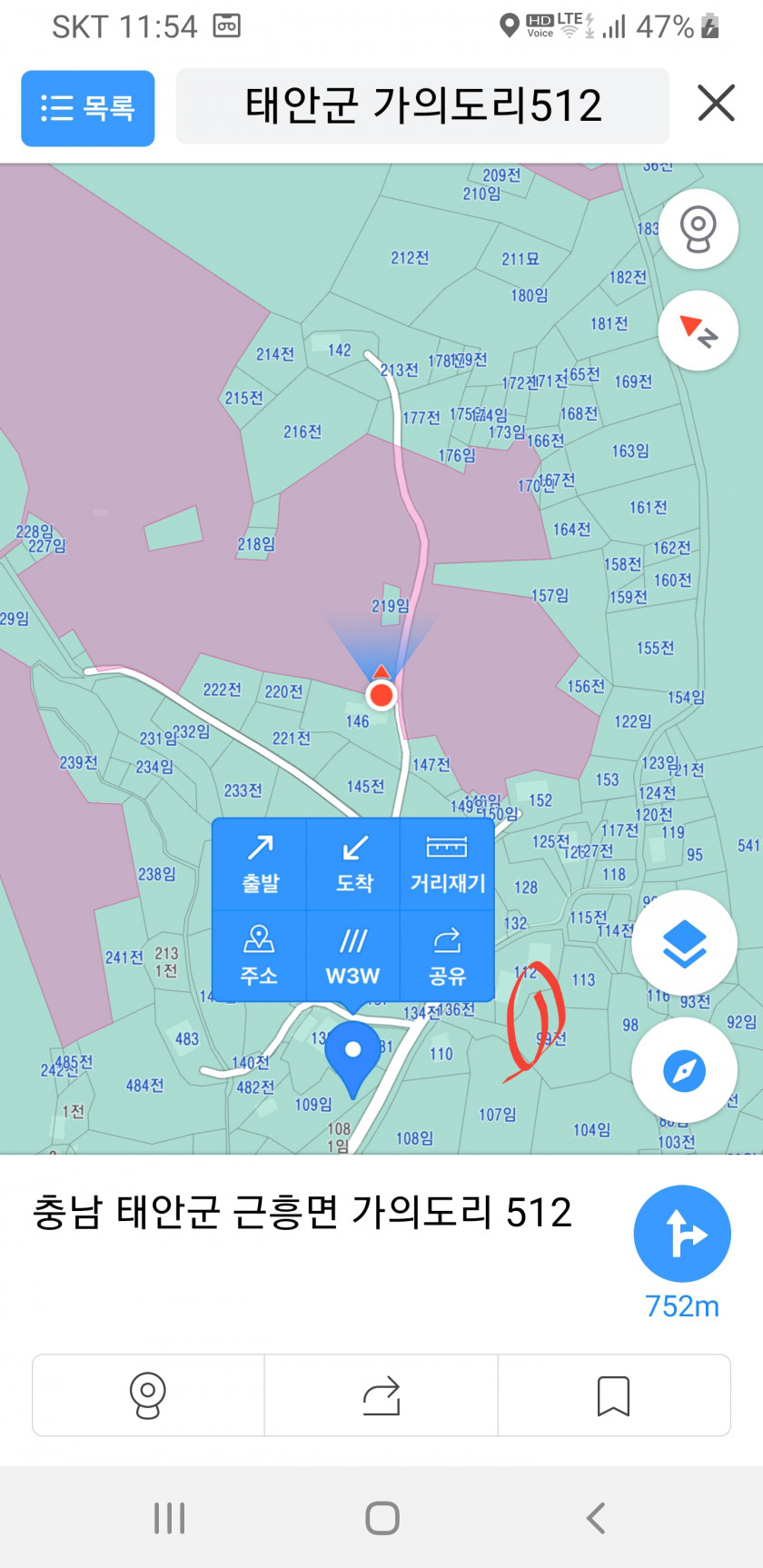The image size is (763, 1568).
Task: Go back using the system back button
Action: click(x=596, y=1517)
